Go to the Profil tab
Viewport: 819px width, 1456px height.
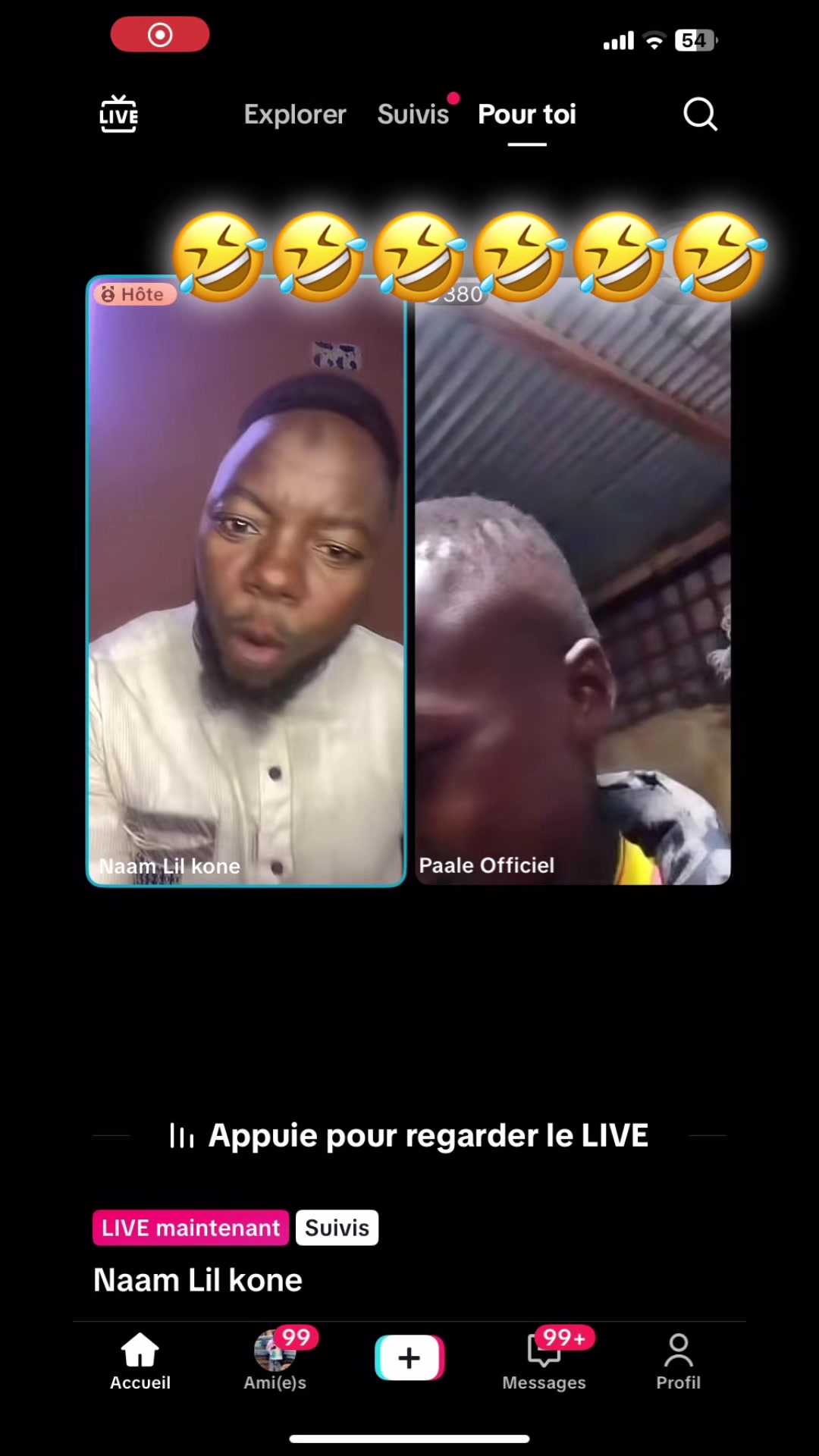[x=678, y=1362]
